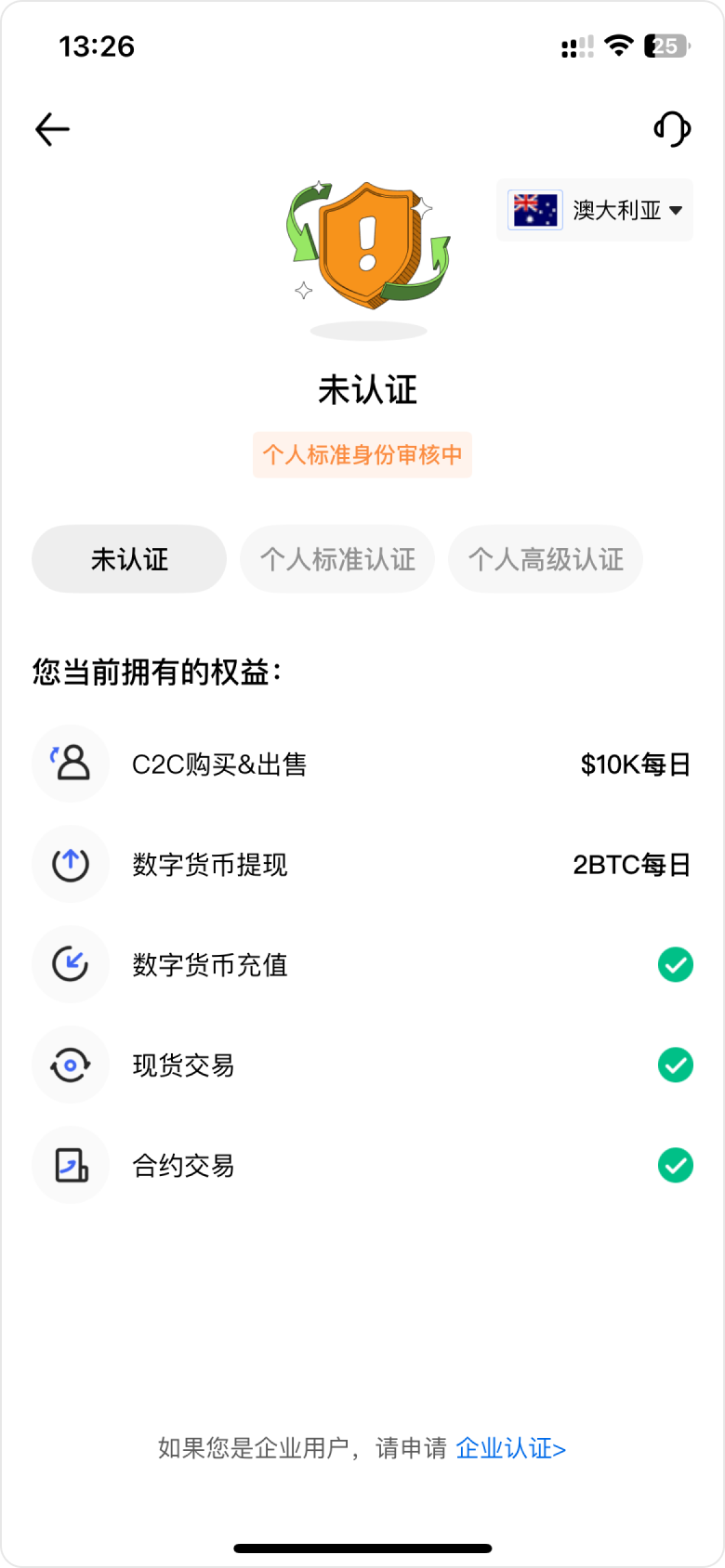Tap the back arrow
Screen dimensions: 725x1568
pyautogui.click(x=53, y=130)
